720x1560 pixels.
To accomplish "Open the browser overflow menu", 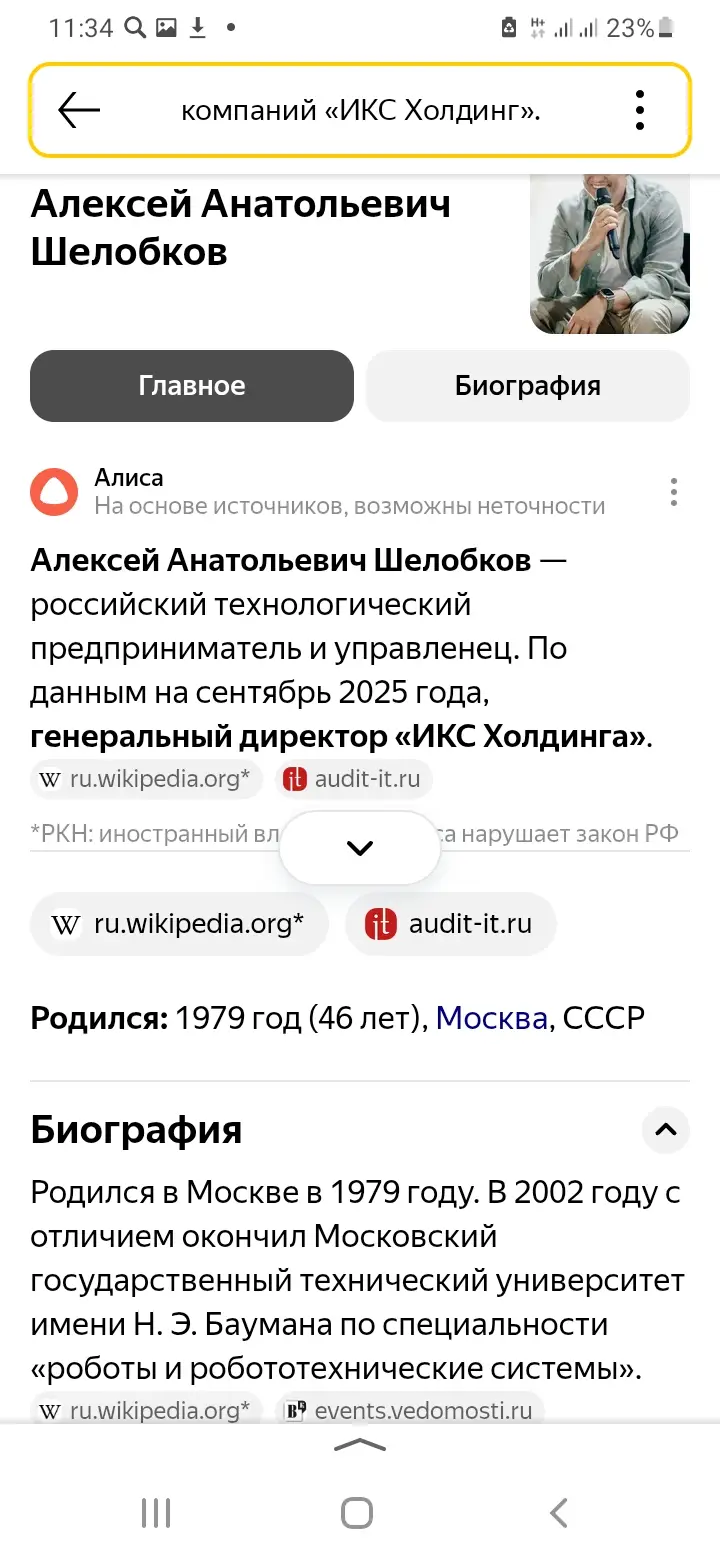I will pyautogui.click(x=640, y=110).
